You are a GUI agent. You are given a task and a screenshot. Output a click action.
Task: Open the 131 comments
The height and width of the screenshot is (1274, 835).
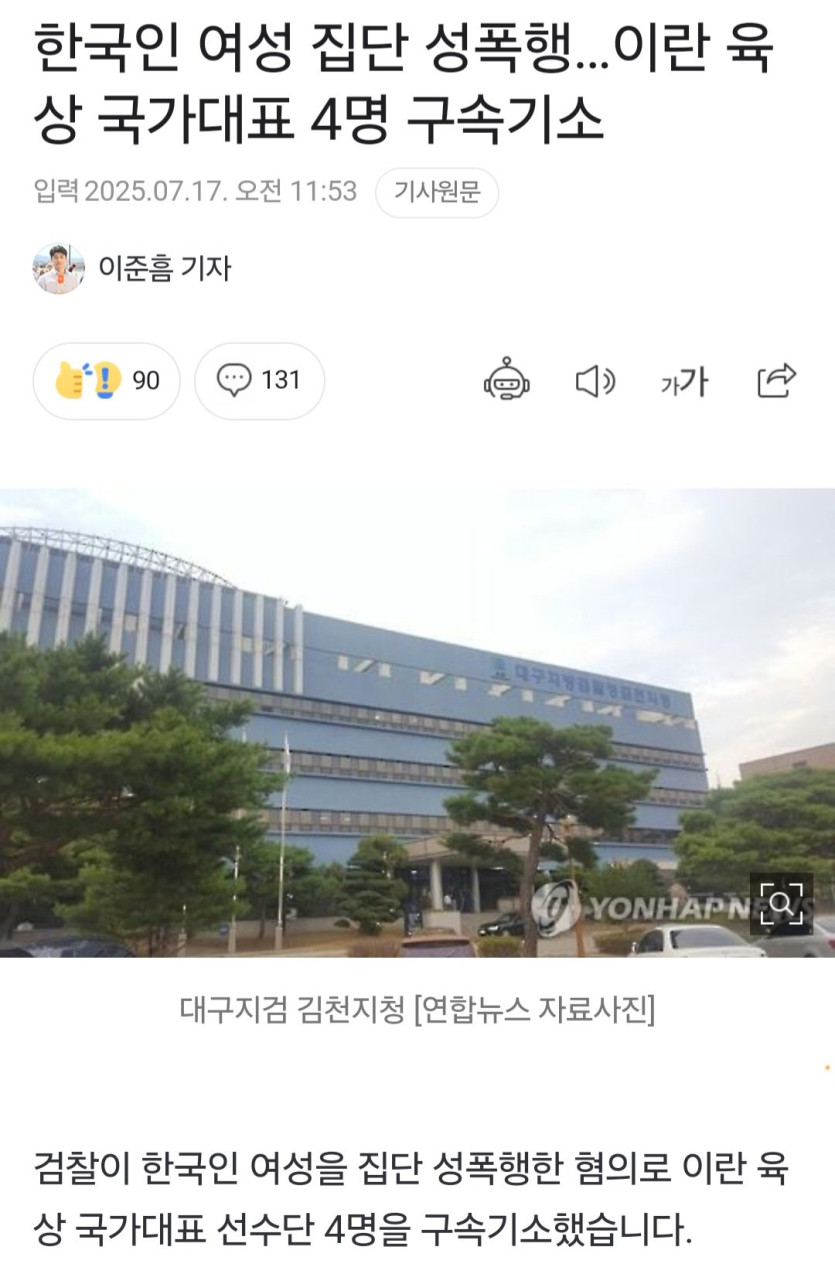(259, 381)
